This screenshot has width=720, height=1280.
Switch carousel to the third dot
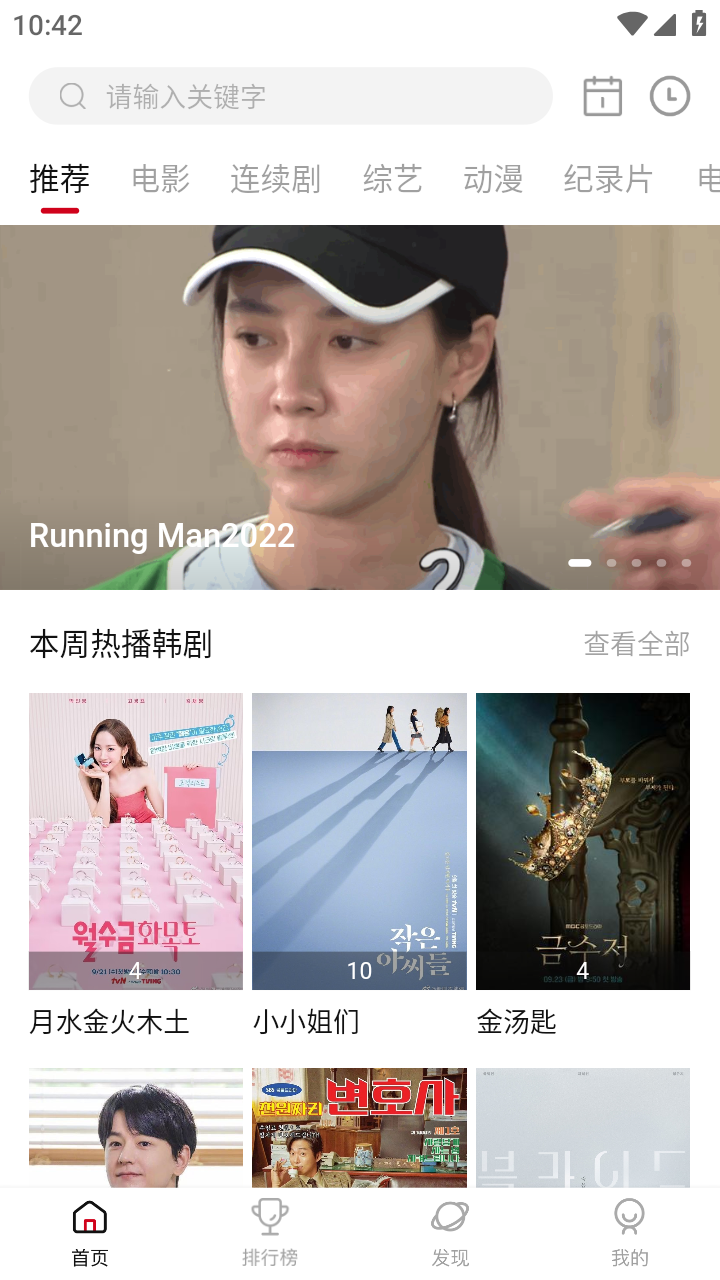pos(635,563)
